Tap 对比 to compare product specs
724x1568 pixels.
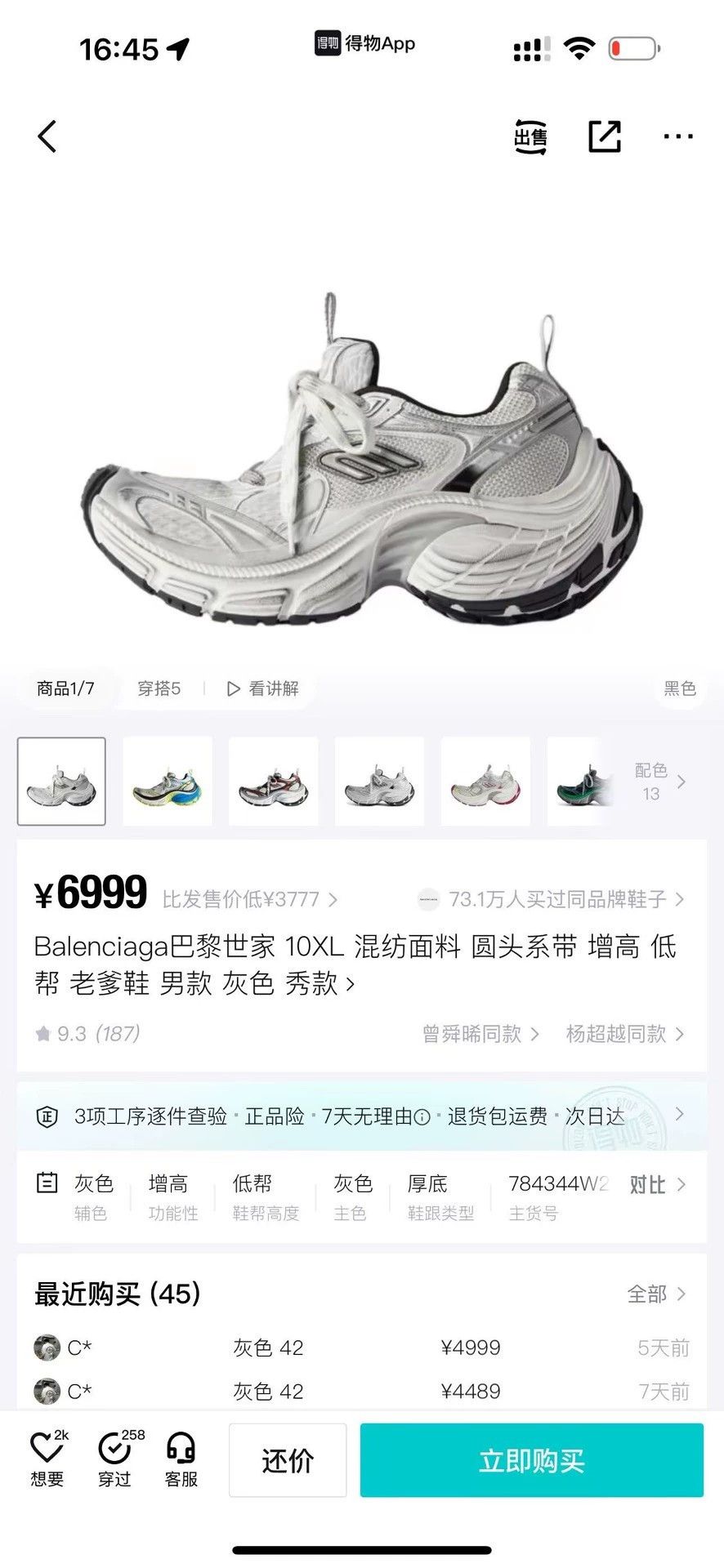[657, 1185]
